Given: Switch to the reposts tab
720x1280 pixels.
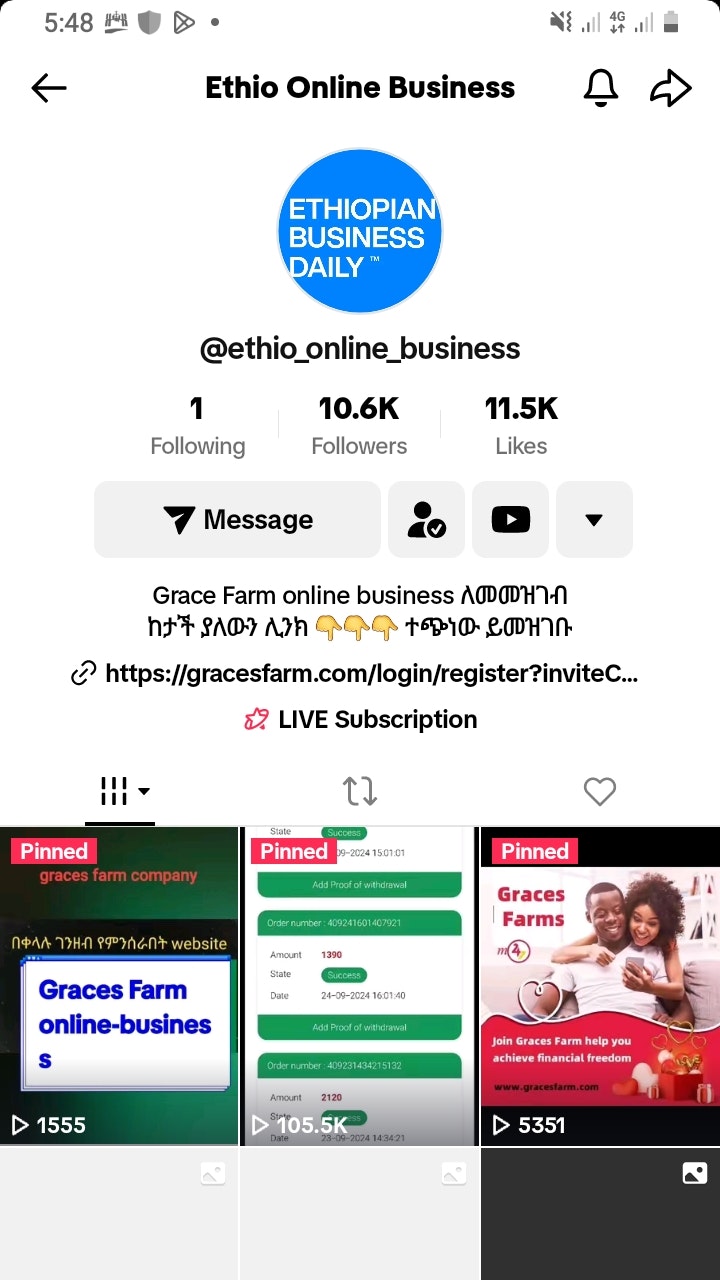Looking at the screenshot, I should (360, 792).
